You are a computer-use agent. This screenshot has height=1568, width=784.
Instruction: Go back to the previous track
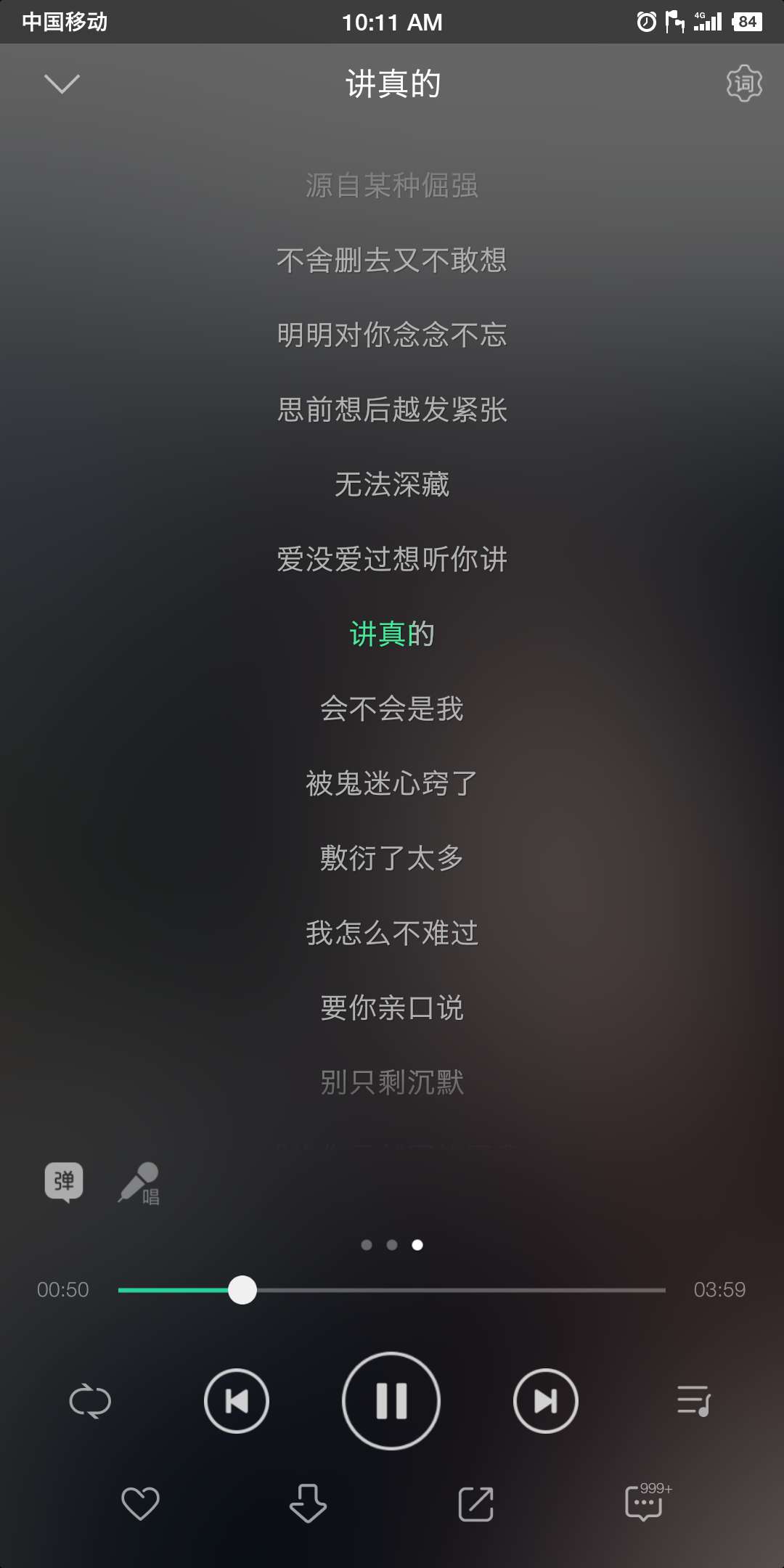(236, 1401)
